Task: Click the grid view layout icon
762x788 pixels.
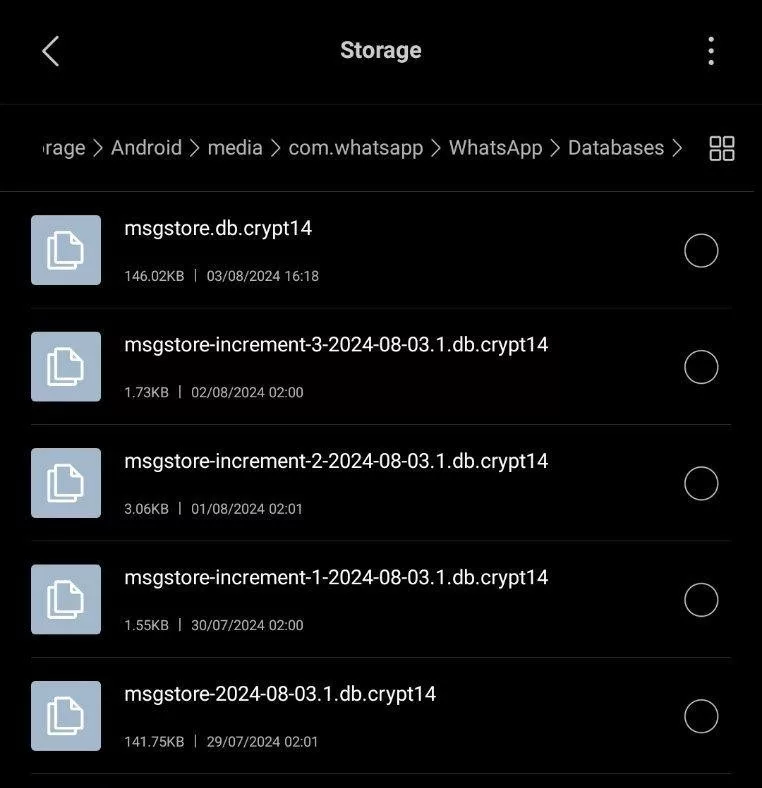Action: point(721,147)
